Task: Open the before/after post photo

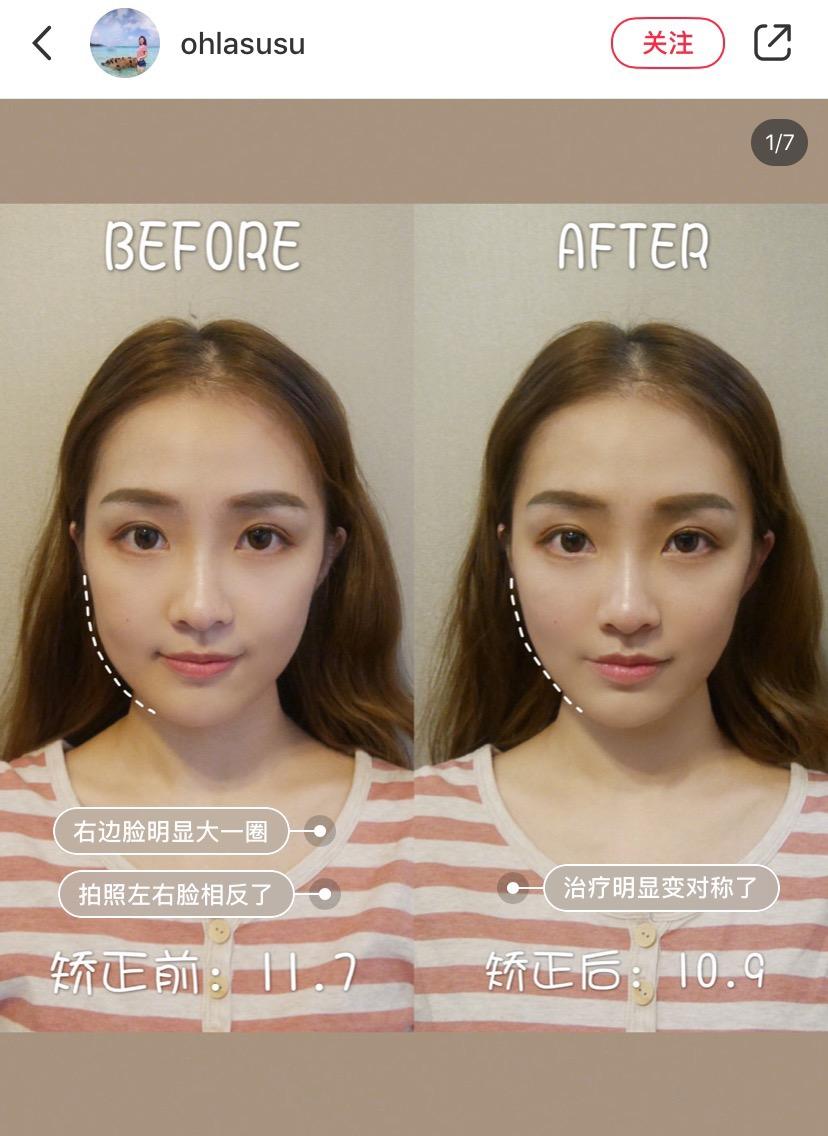Action: [414, 615]
